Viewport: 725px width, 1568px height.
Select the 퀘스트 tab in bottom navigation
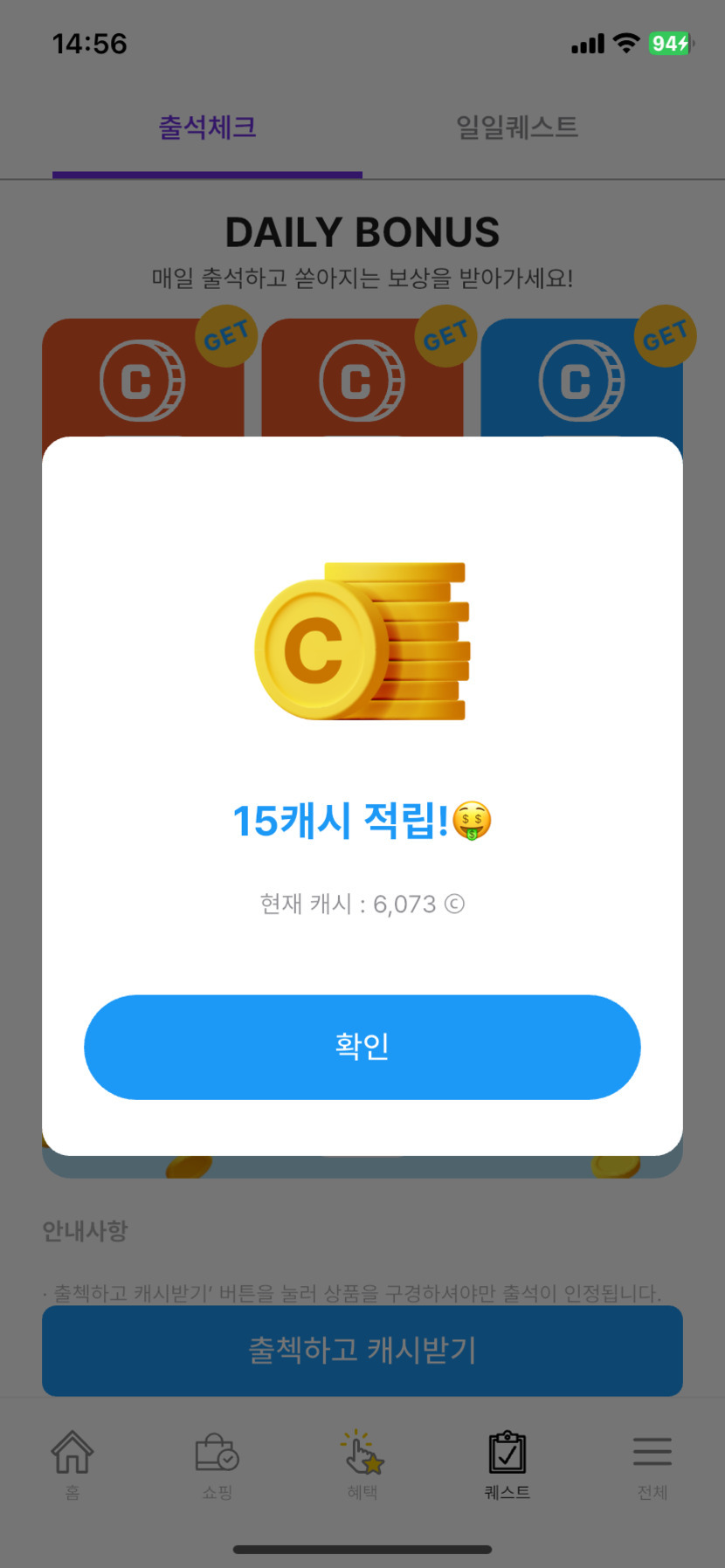(507, 1462)
